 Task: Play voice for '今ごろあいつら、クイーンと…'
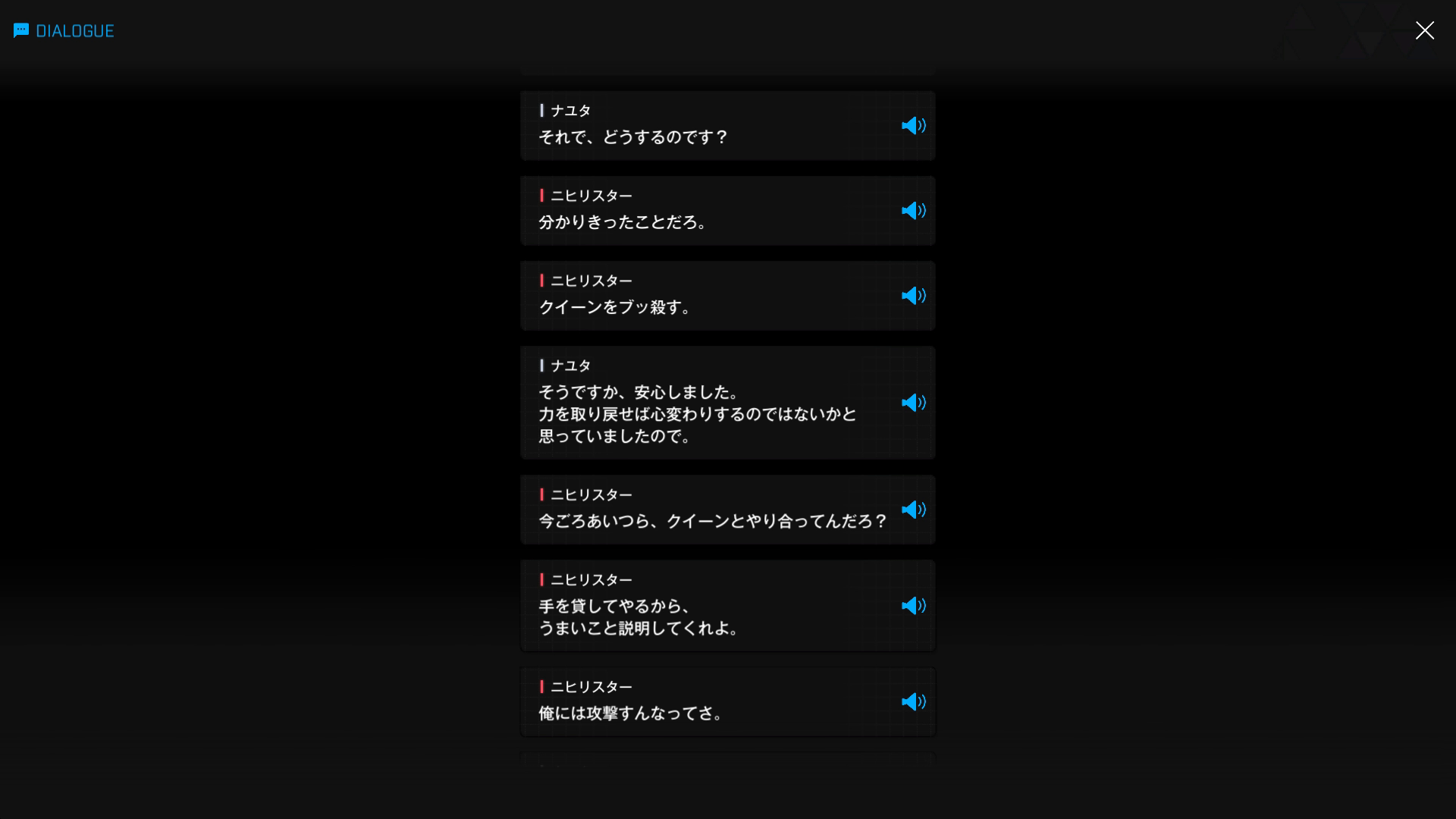tap(913, 510)
